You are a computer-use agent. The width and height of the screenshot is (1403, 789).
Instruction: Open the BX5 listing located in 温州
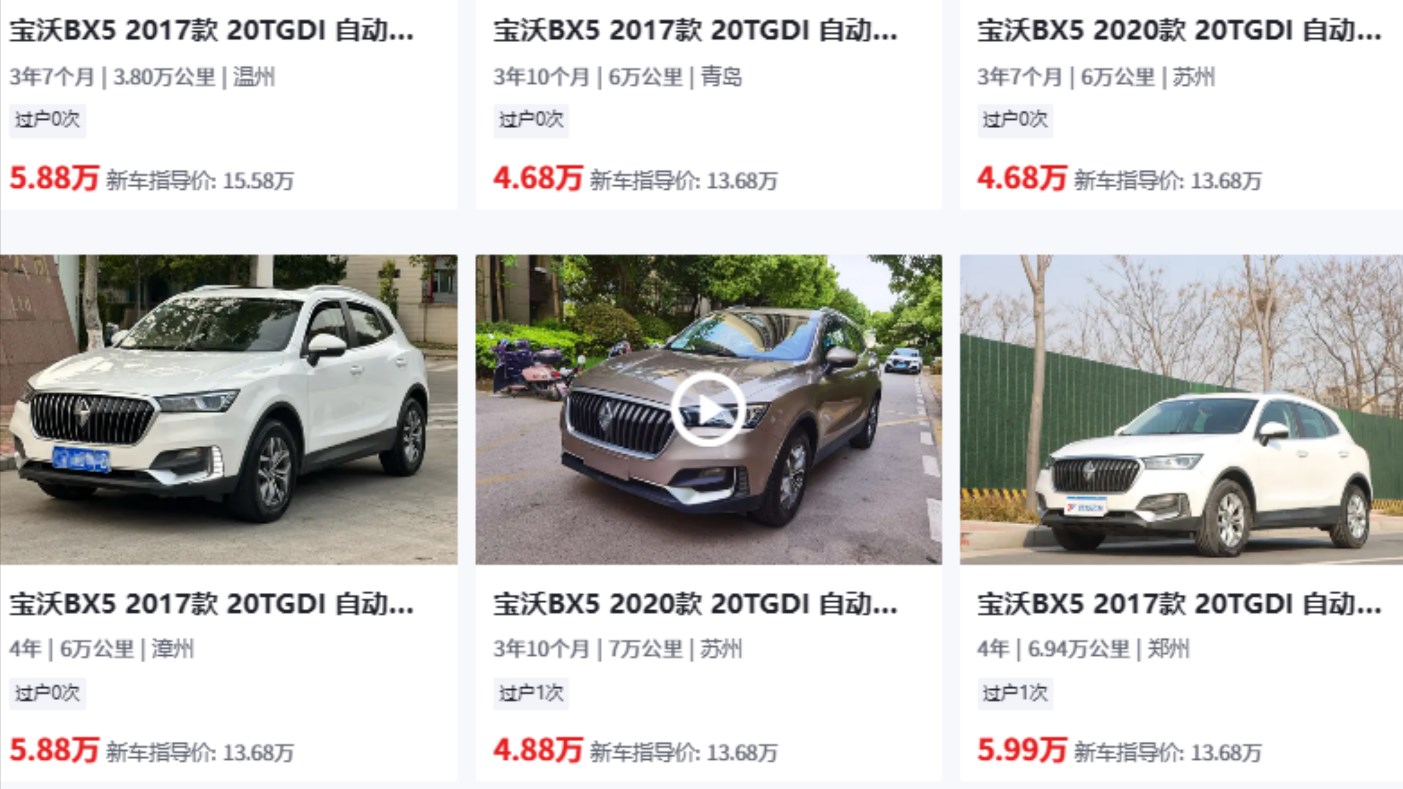coord(211,31)
